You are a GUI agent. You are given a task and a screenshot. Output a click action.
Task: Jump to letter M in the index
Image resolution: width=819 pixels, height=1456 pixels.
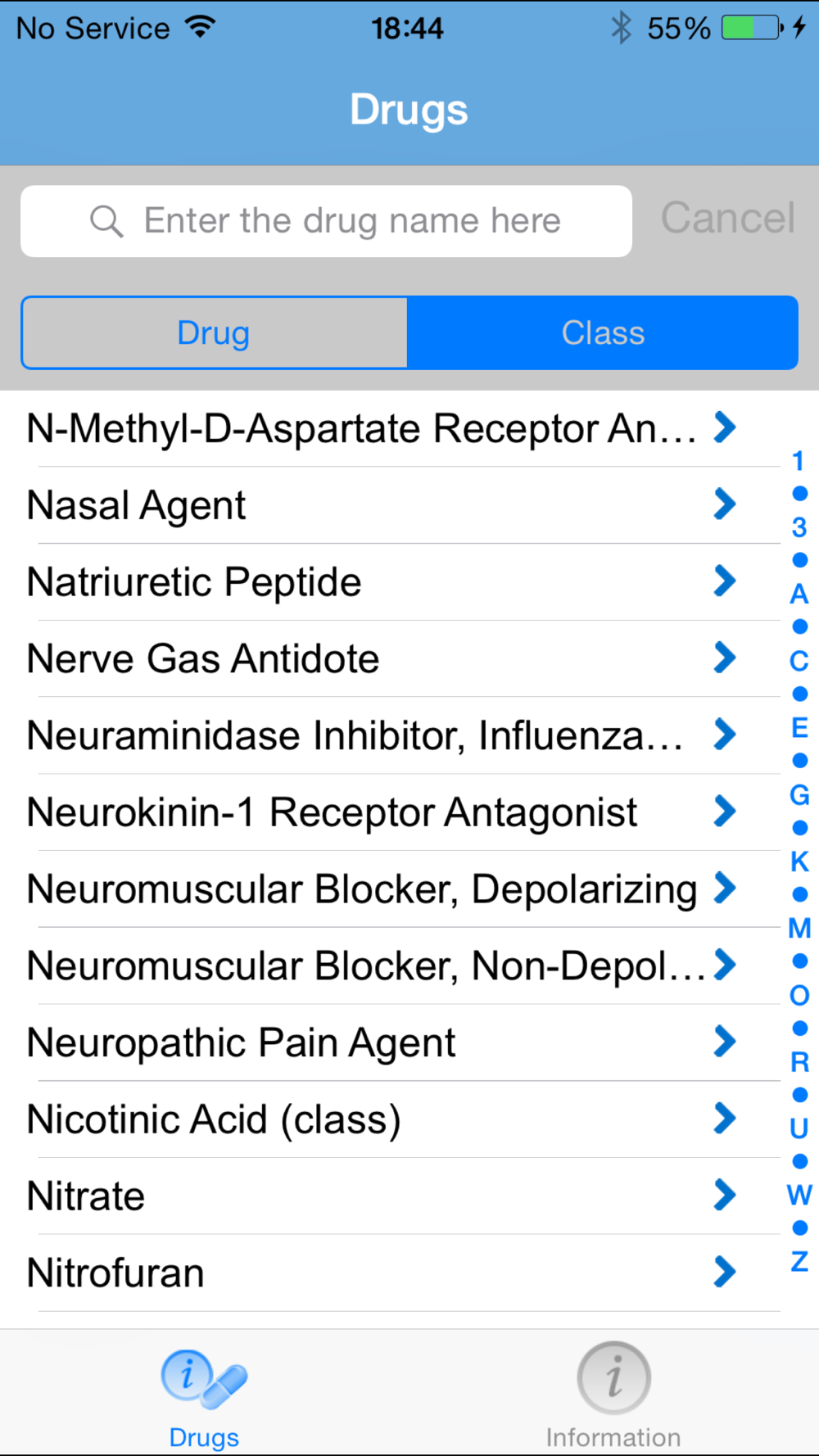coord(799,928)
